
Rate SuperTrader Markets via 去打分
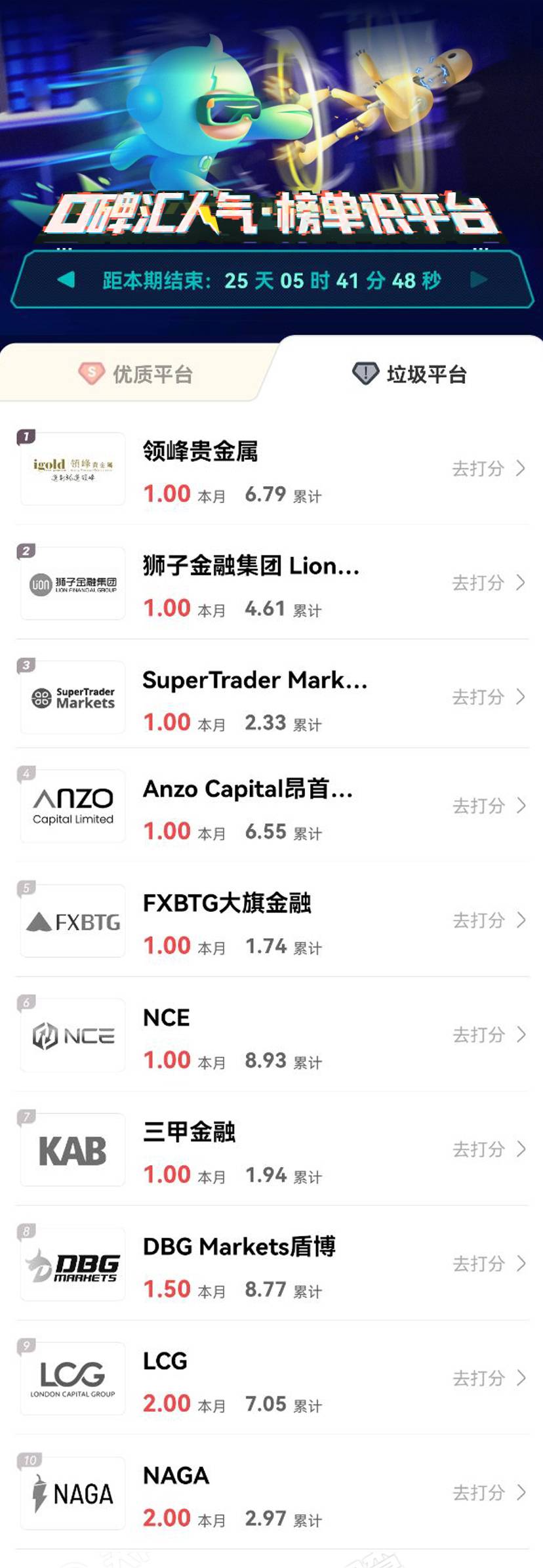[x=488, y=697]
